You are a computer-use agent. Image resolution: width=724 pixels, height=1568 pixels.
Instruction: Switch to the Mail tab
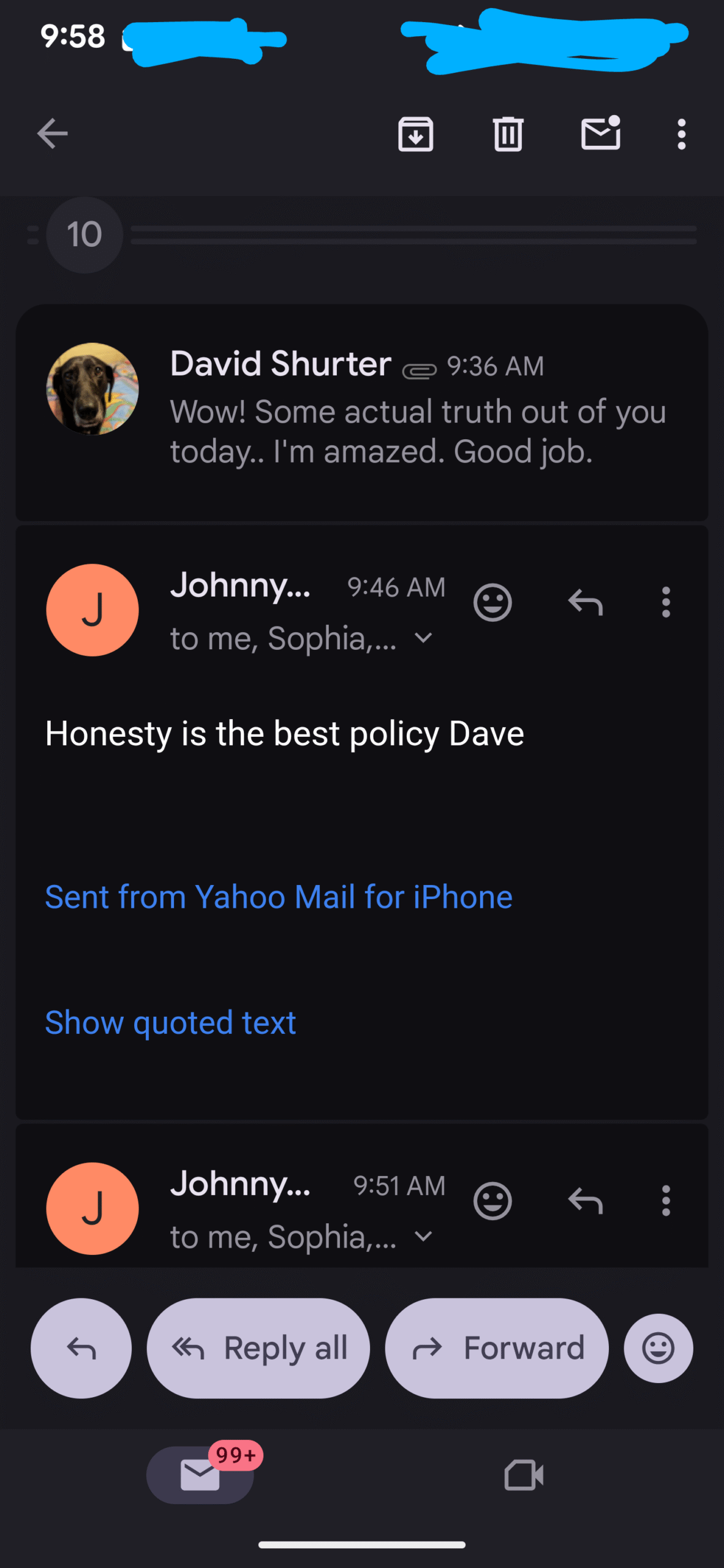(x=200, y=1475)
